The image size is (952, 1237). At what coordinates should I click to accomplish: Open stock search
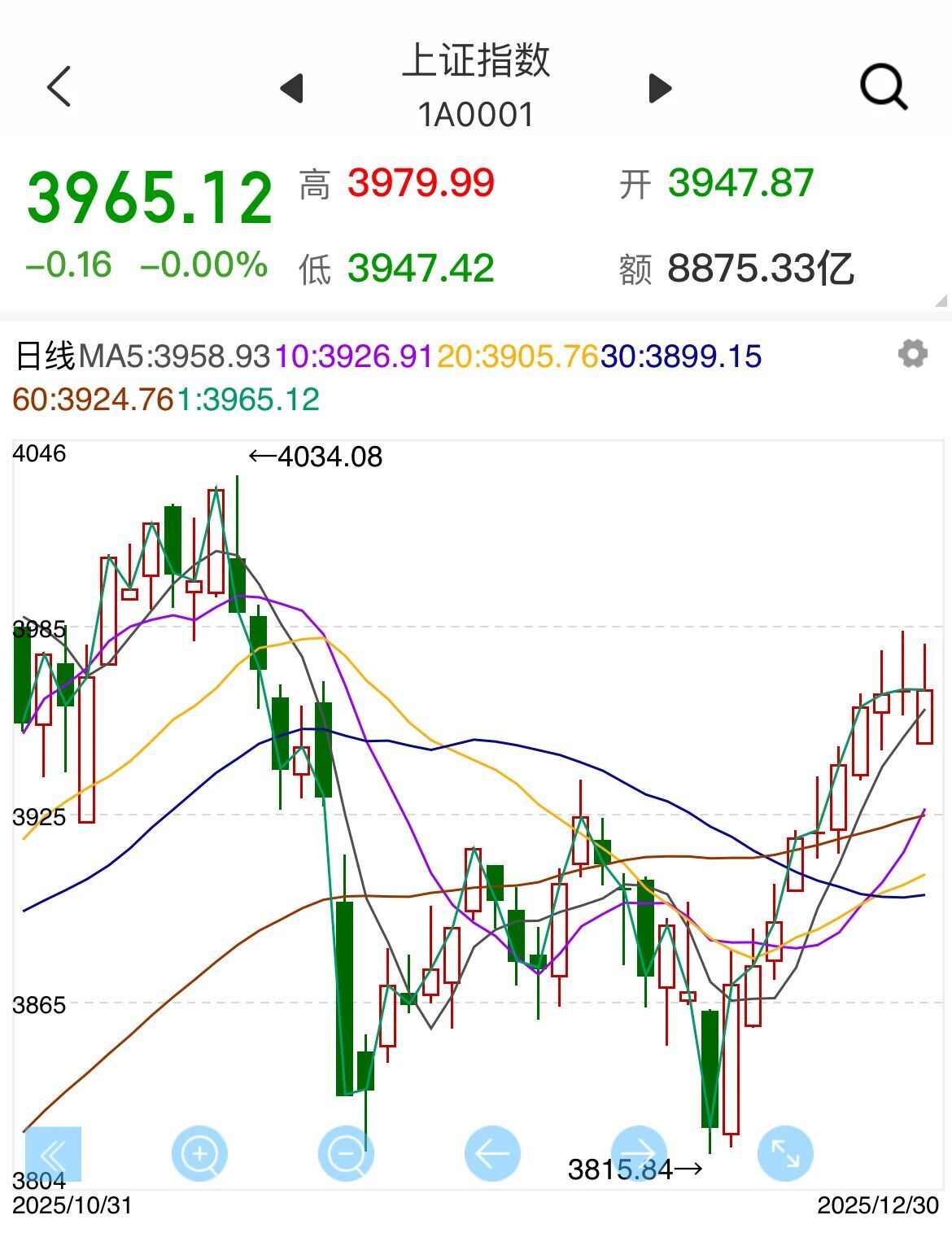coord(883,86)
